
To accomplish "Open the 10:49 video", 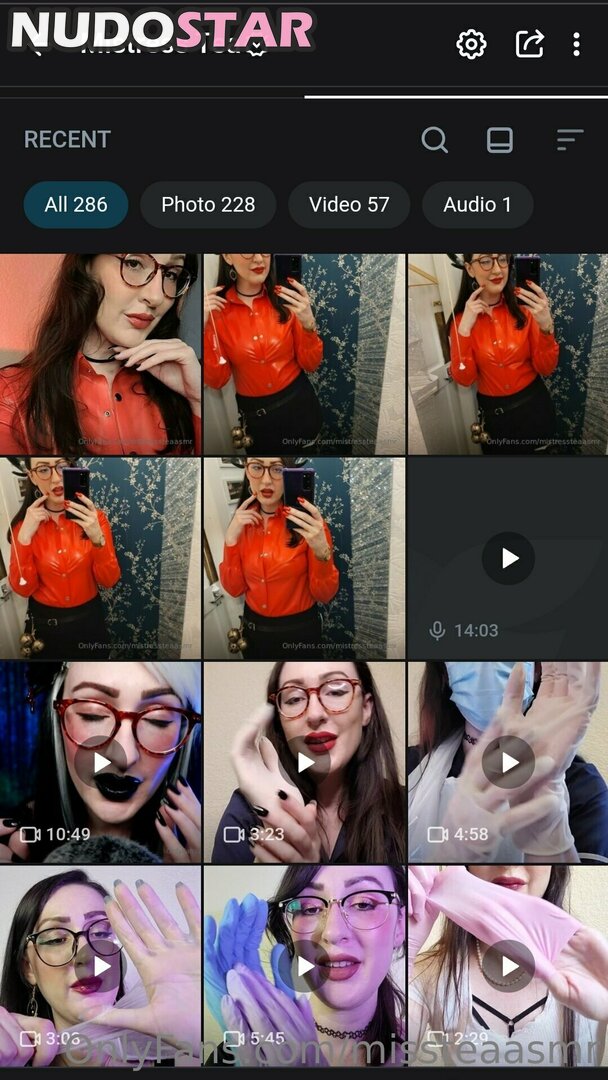I will coord(100,762).
